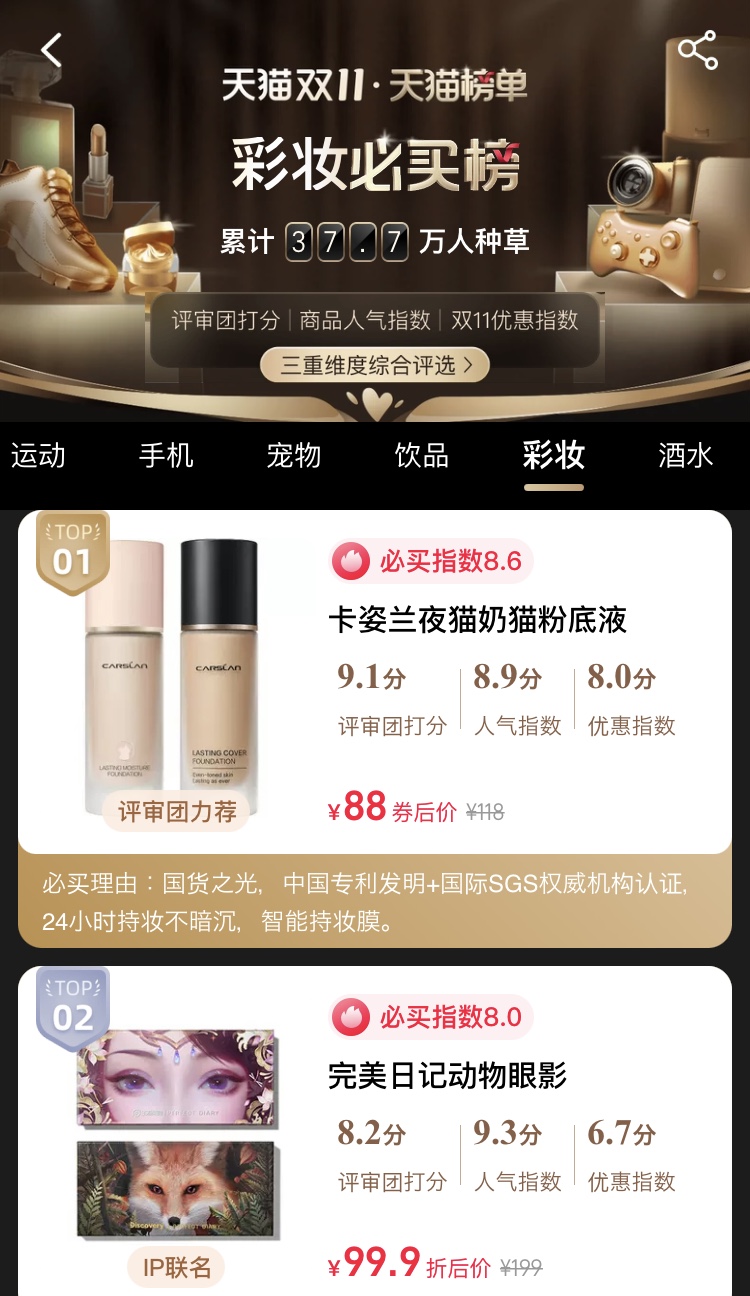This screenshot has width=750, height=1296.
Task: Open the 完美日记动物眼影 product card
Action: 447,1076
